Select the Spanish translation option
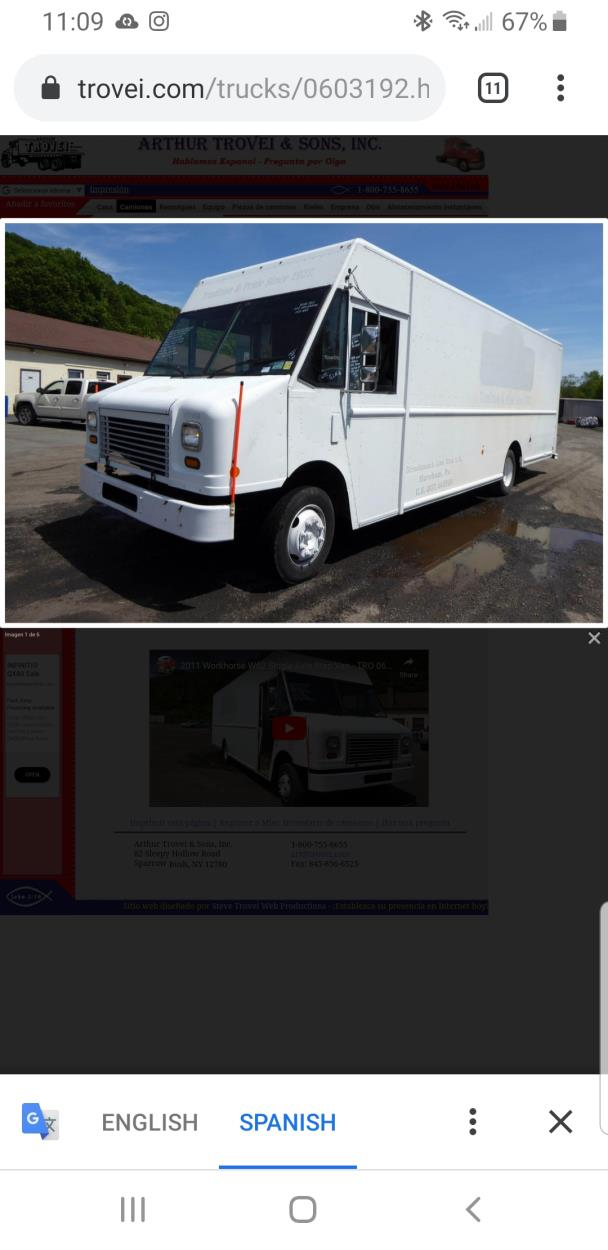Viewport: 608px width, 1250px height. click(287, 1122)
